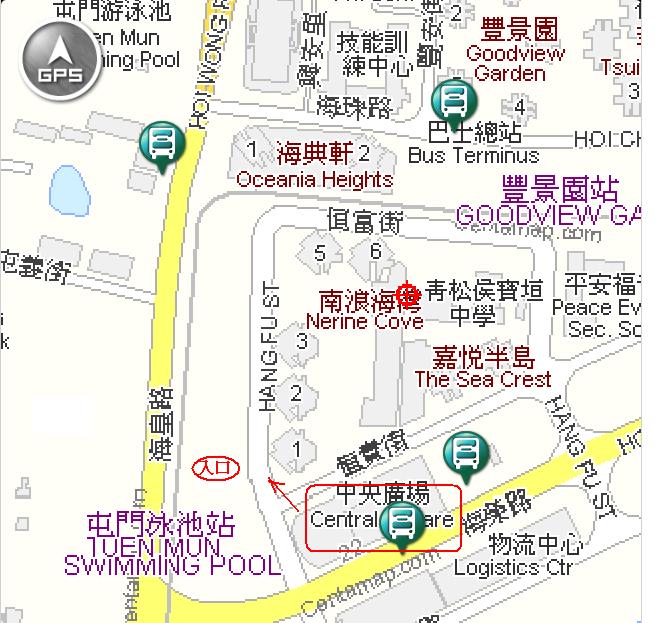Image resolution: width=655 pixels, height=623 pixels.
Task: Select the bus stop marker beside Oceania Heights road
Action: click(162, 145)
